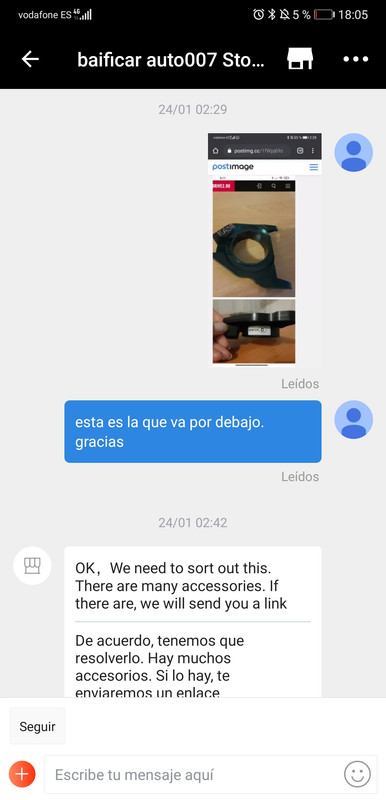Open the sent postimage screenshot
Viewport: 386px width, 800px height.
point(265,250)
